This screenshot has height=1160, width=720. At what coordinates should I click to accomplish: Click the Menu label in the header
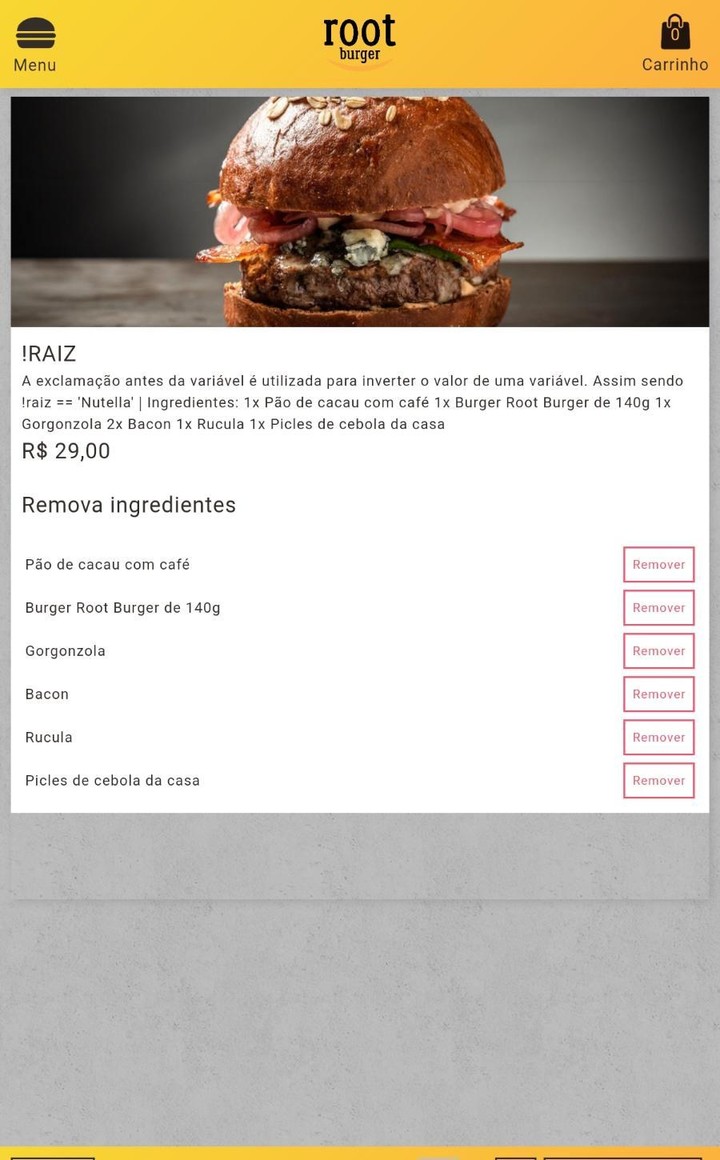(x=35, y=65)
